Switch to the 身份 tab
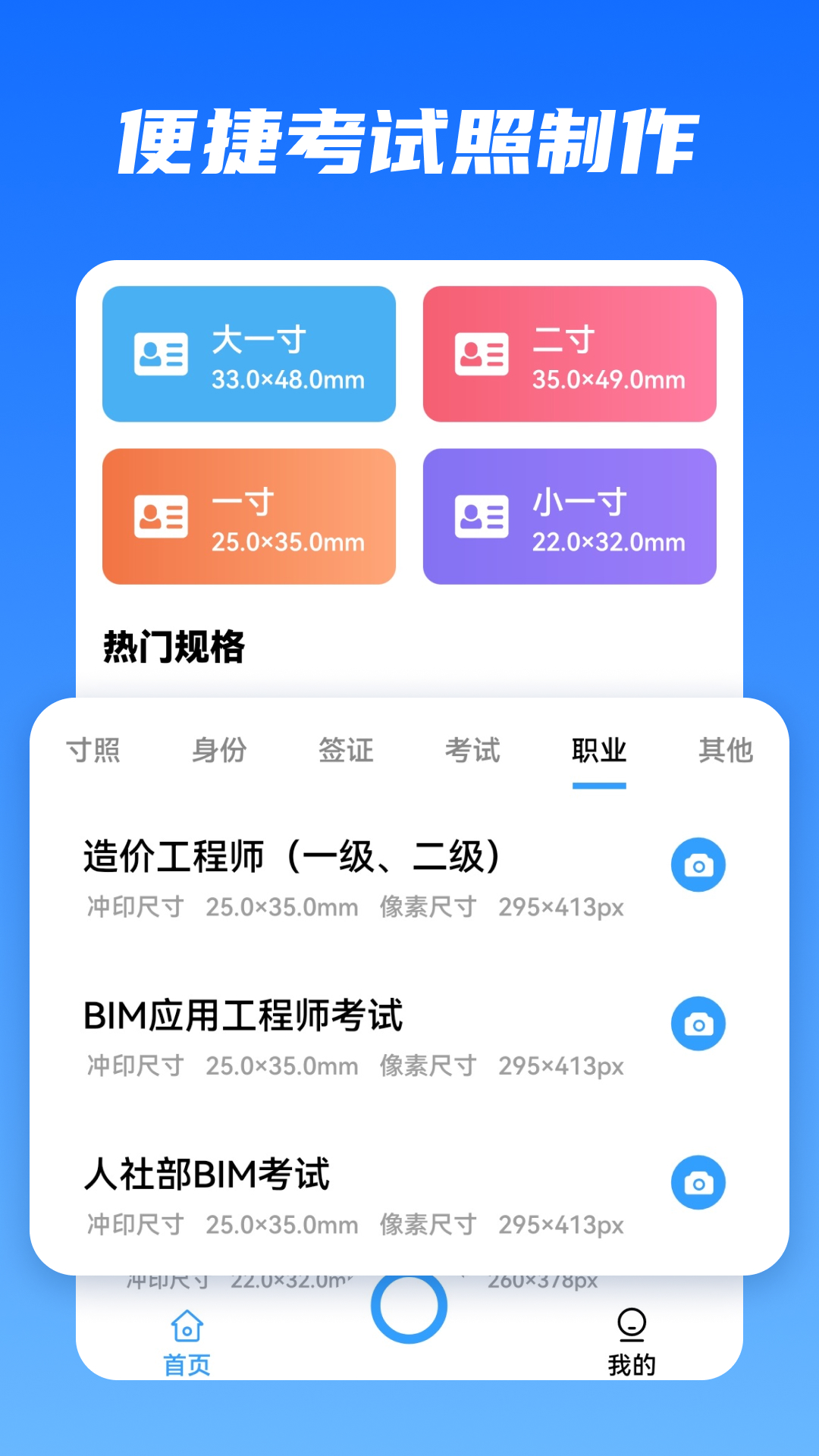 point(222,752)
